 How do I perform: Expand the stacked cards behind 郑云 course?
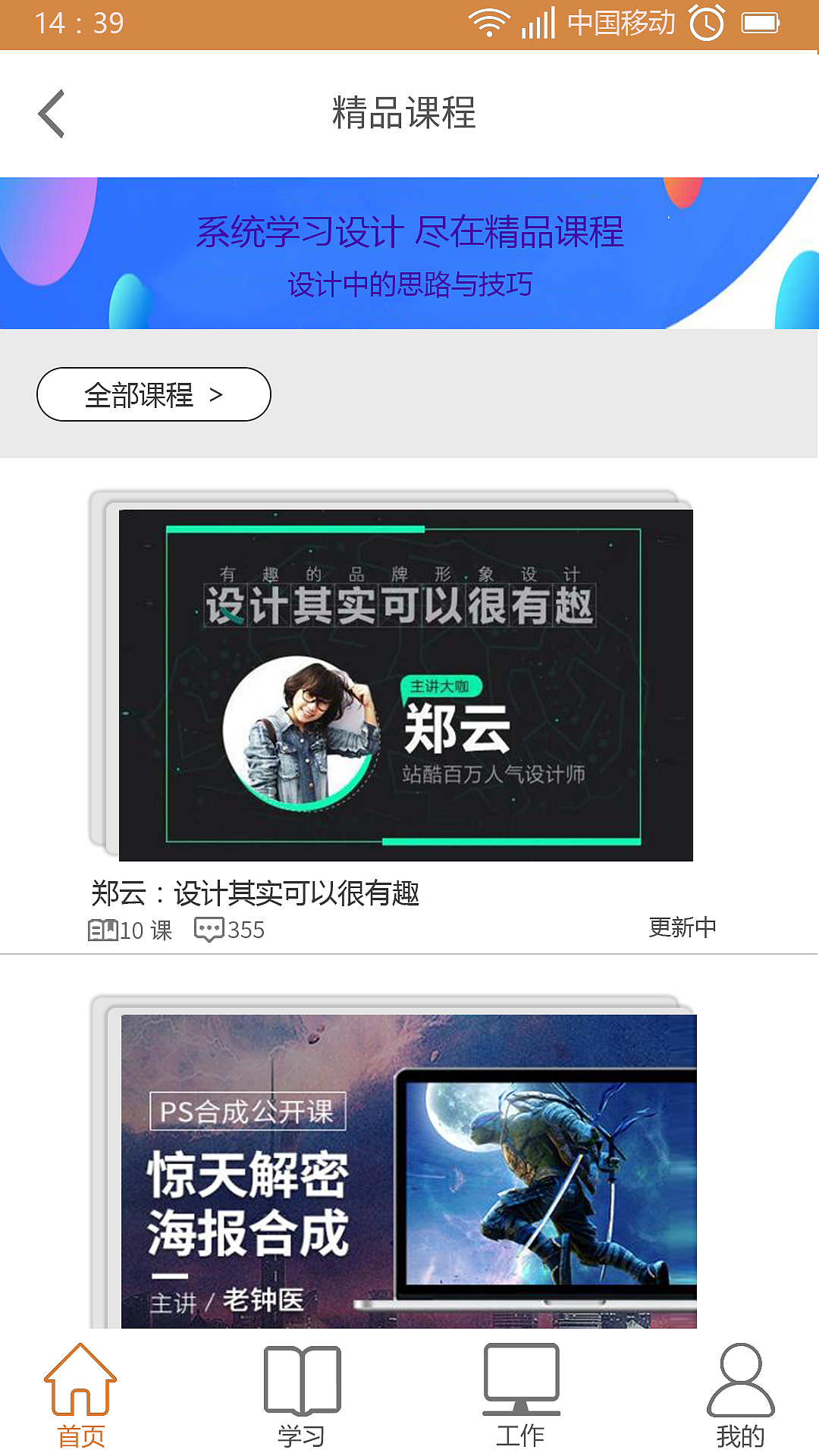(x=102, y=667)
